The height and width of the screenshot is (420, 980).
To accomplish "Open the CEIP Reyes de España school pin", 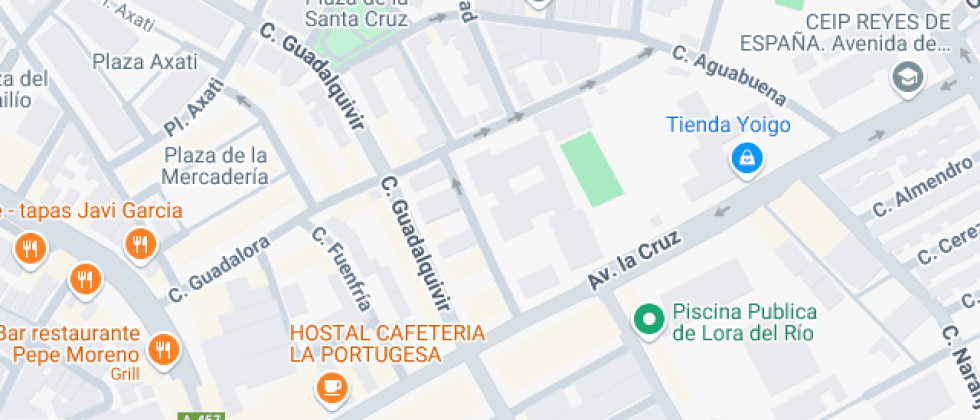I will coord(908,75).
